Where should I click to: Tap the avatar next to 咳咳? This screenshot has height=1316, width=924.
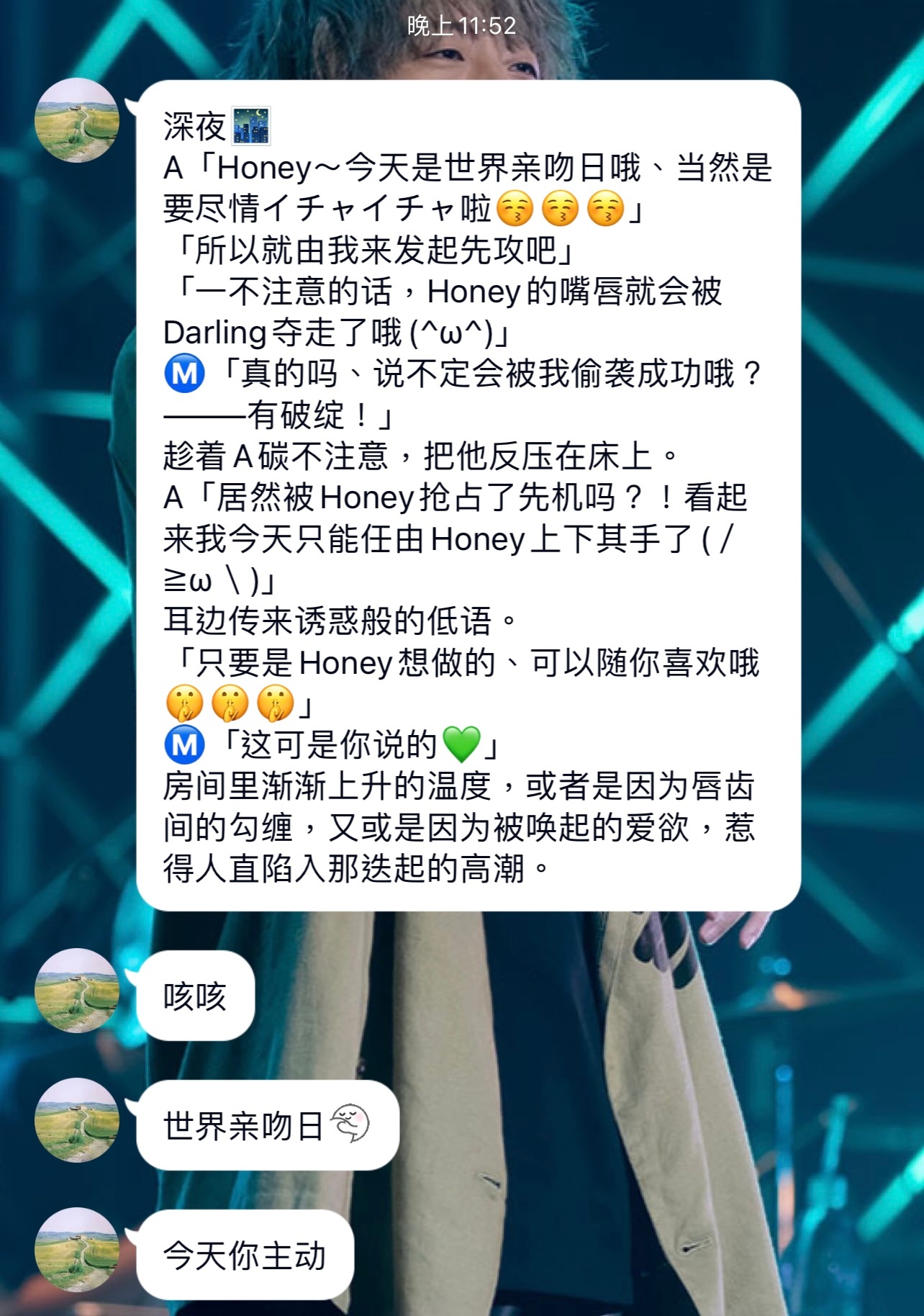(x=77, y=991)
